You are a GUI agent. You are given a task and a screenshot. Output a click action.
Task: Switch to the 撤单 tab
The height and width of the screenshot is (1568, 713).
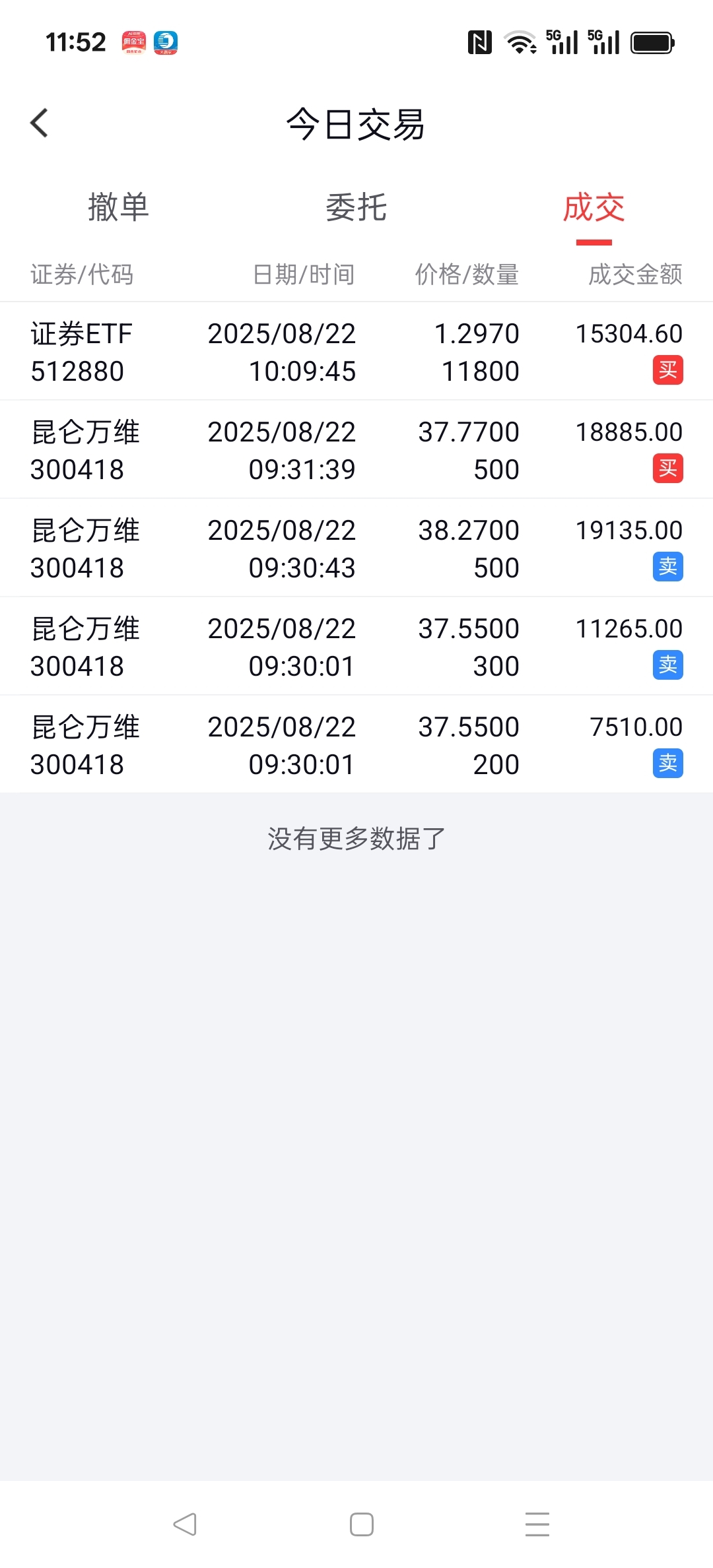click(x=119, y=207)
